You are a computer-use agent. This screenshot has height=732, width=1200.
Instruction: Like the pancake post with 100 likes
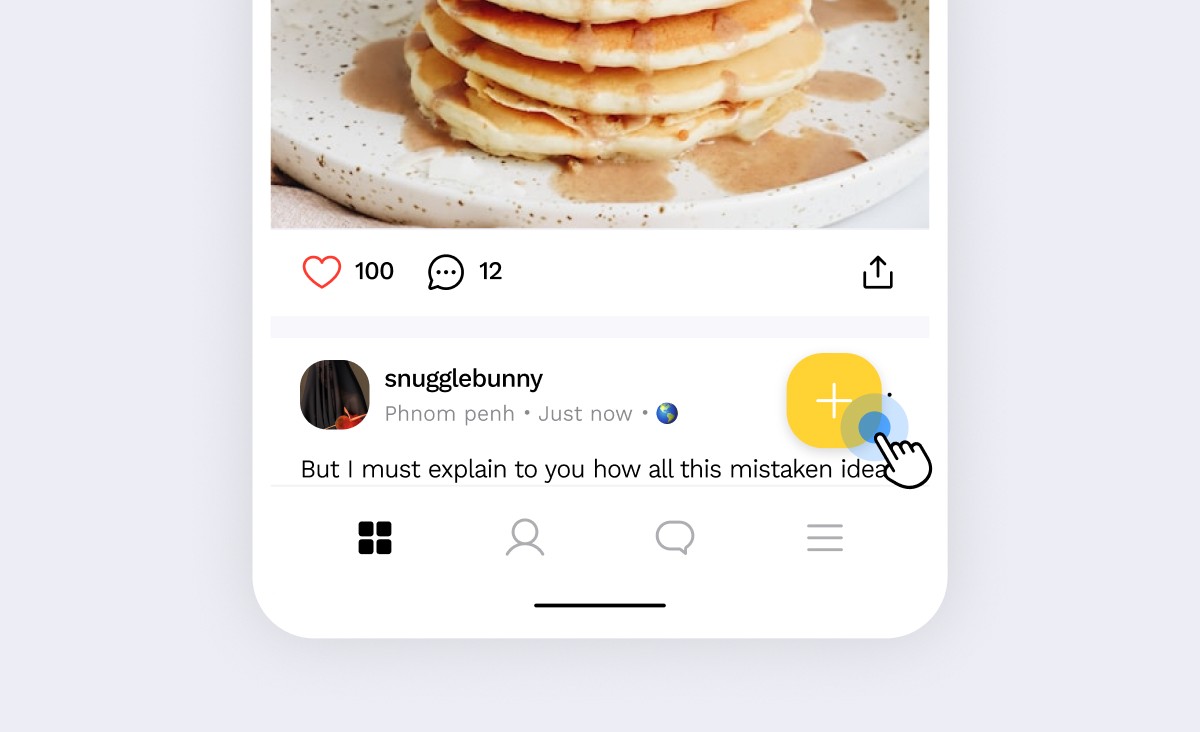pyautogui.click(x=322, y=272)
